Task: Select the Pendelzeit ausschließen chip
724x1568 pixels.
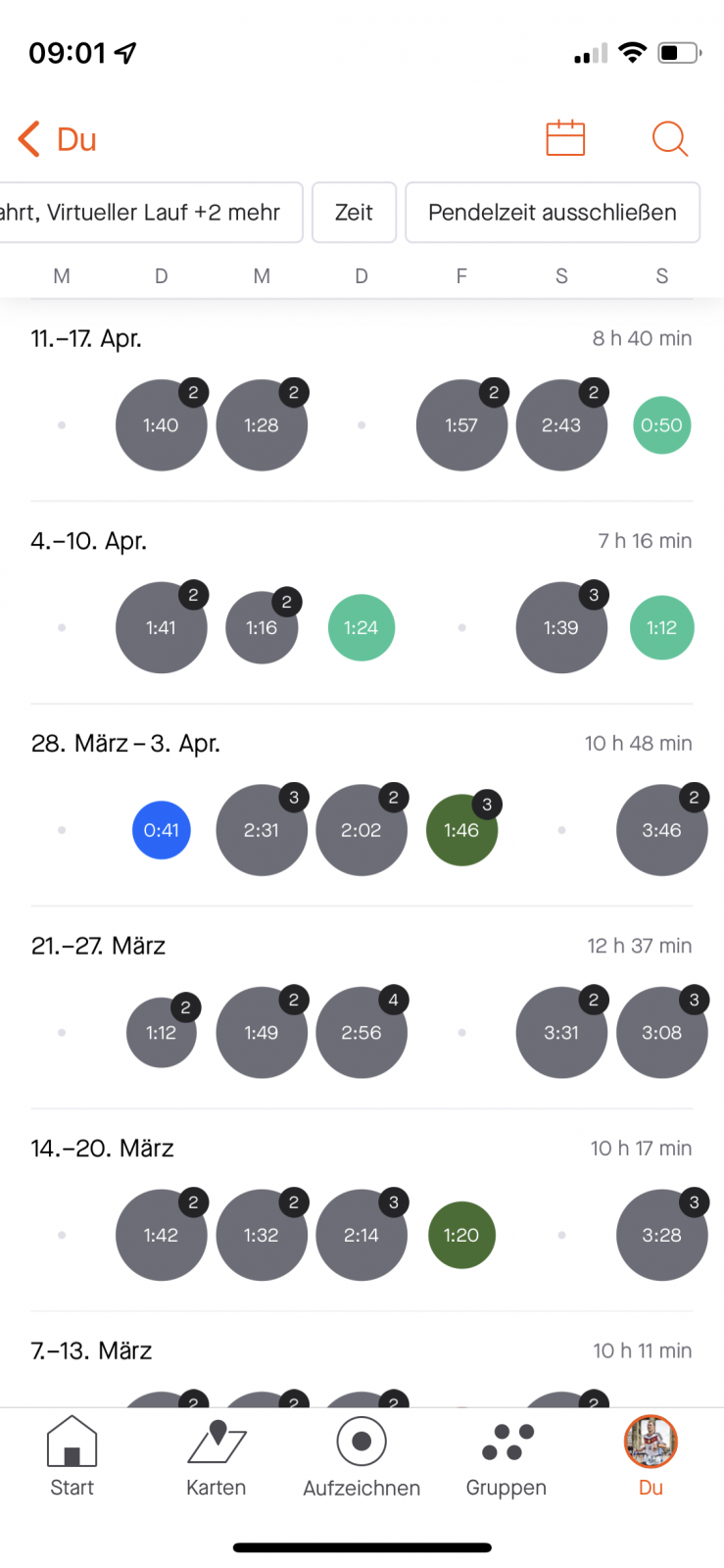Action: pos(552,213)
